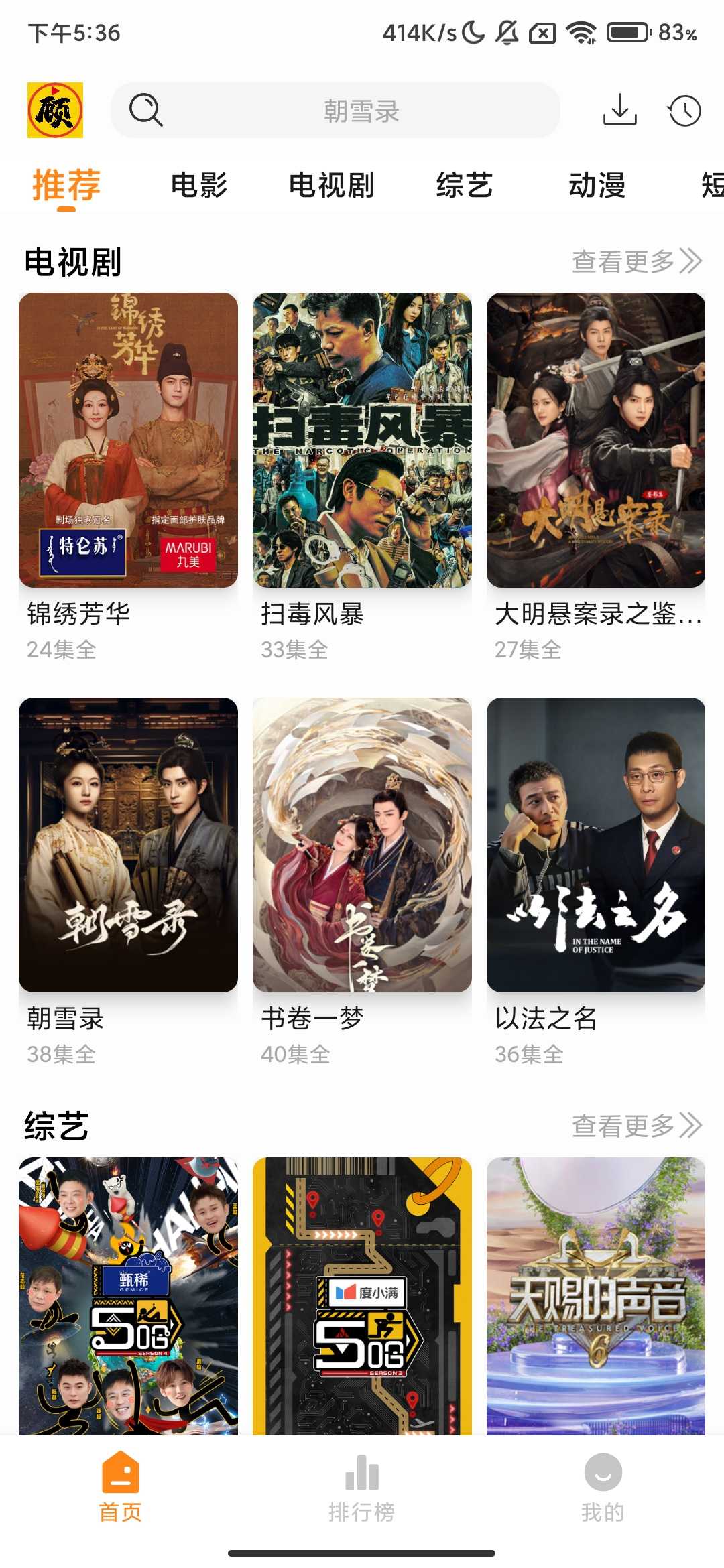724x1568 pixels.
Task: Go to the 我的 bottom tab
Action: (603, 1488)
